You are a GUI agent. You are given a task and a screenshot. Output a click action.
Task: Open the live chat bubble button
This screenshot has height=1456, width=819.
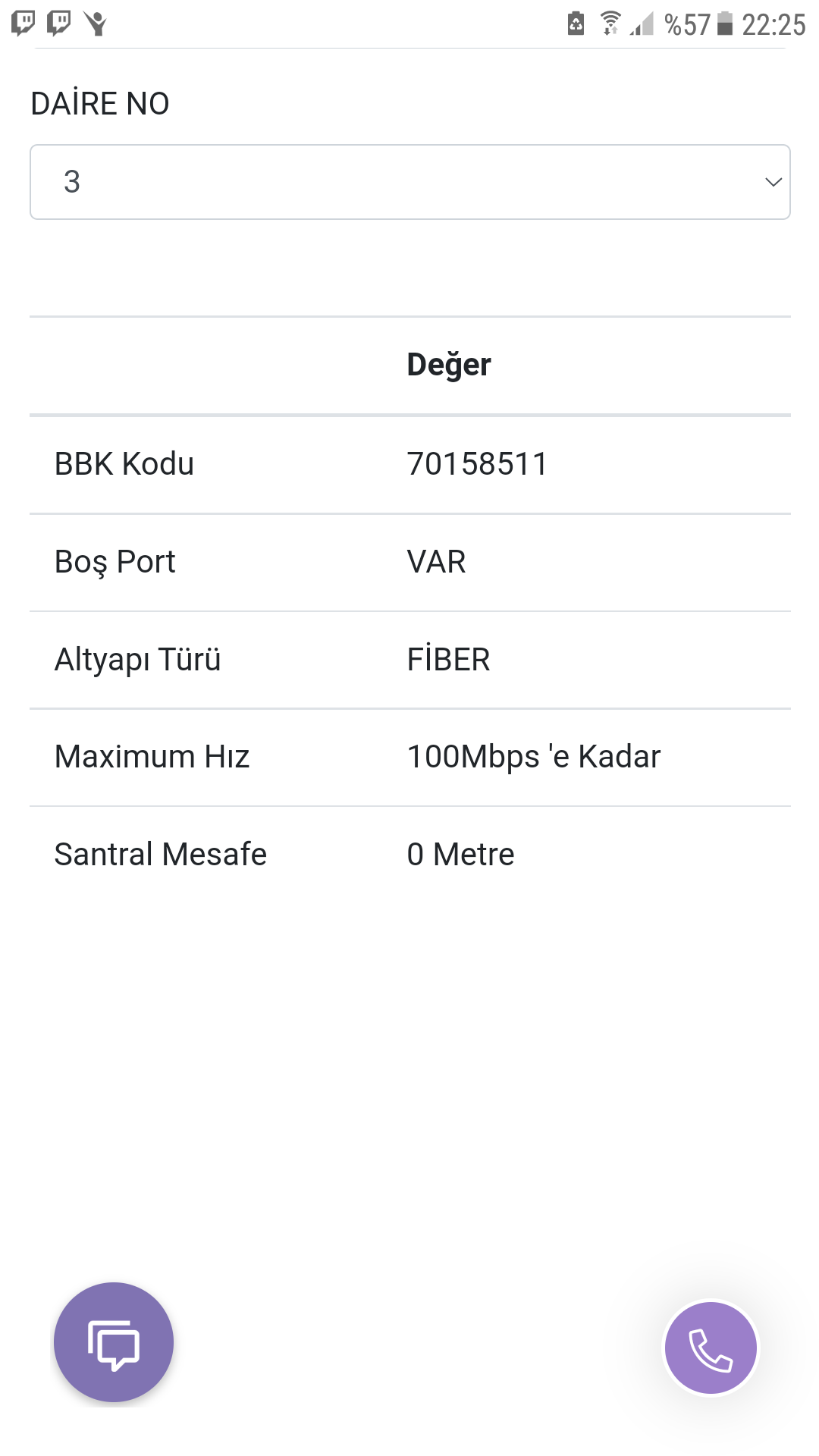[114, 1342]
